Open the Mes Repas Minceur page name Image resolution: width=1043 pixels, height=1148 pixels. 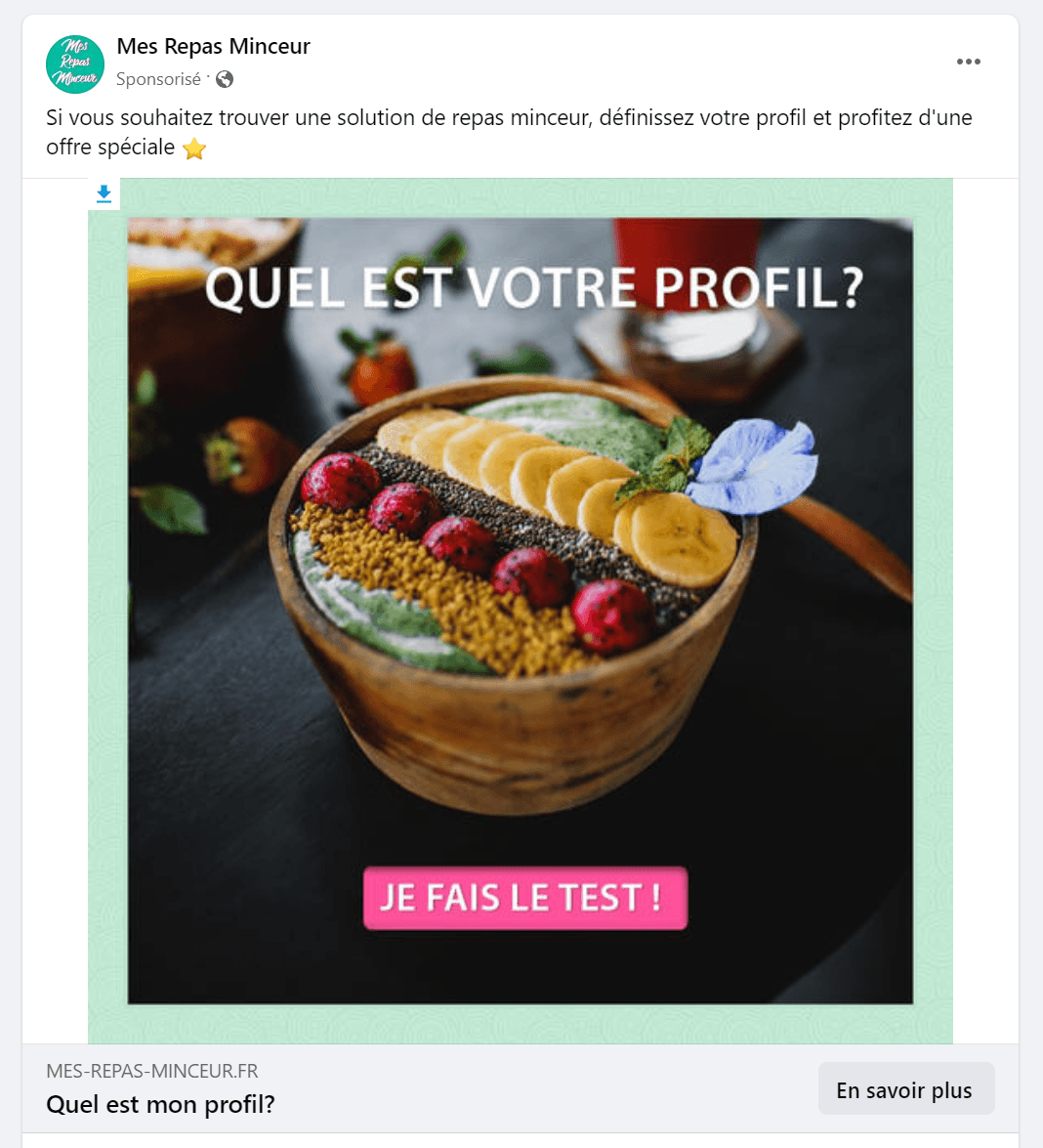213,46
